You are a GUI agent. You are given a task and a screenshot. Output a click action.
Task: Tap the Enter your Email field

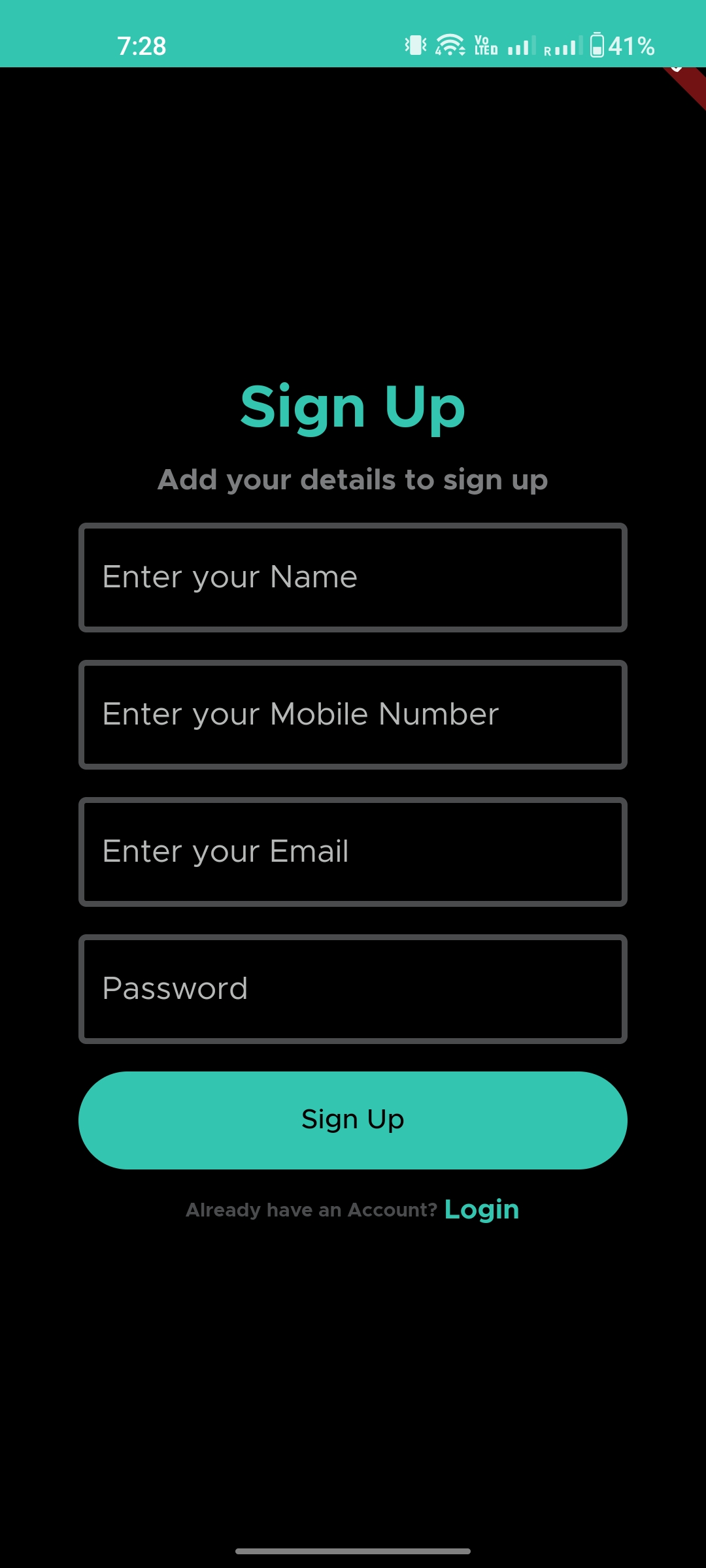coord(353,851)
